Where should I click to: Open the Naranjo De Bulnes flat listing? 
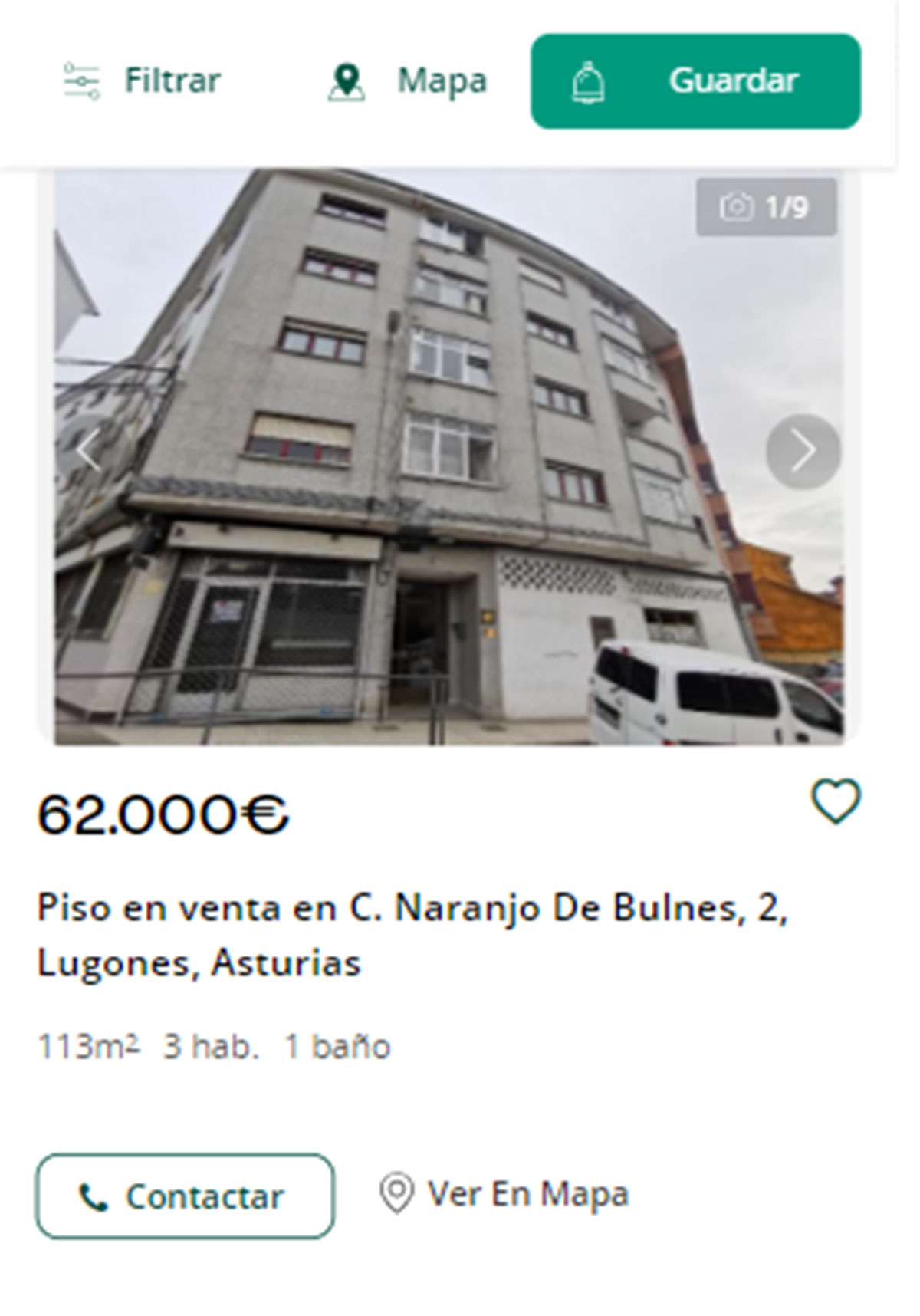[x=412, y=934]
